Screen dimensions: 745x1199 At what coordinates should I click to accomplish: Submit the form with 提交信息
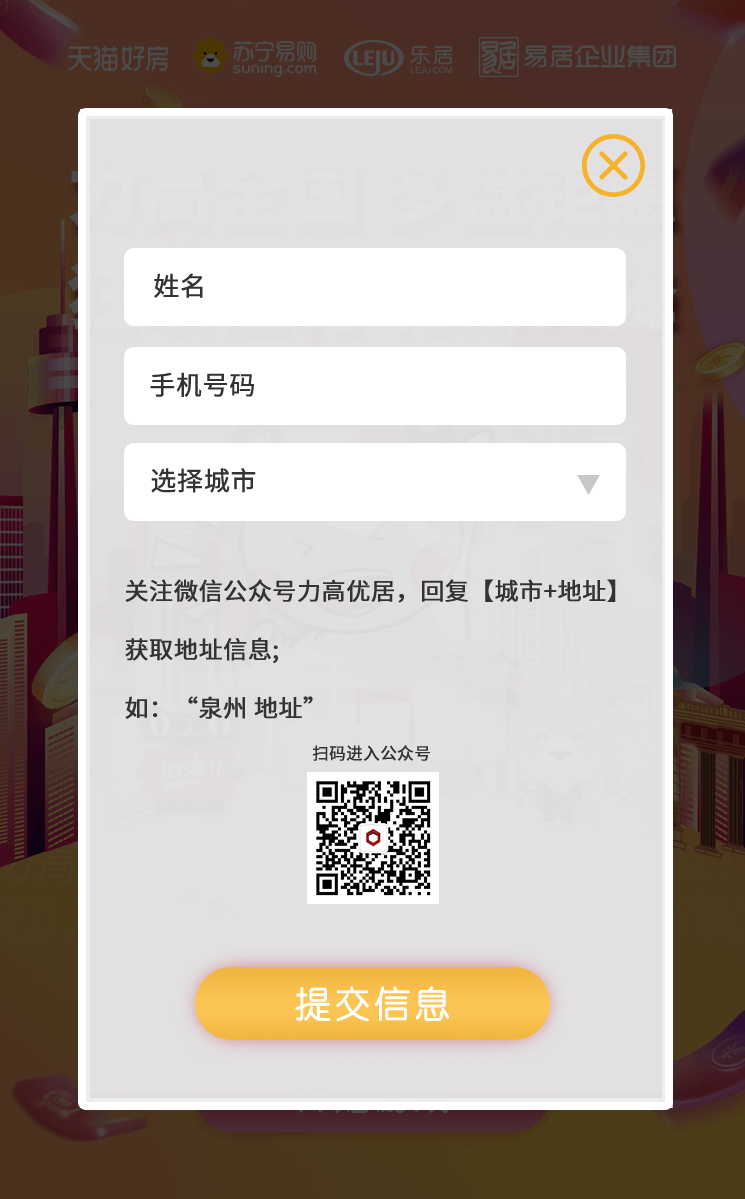(x=372, y=1003)
